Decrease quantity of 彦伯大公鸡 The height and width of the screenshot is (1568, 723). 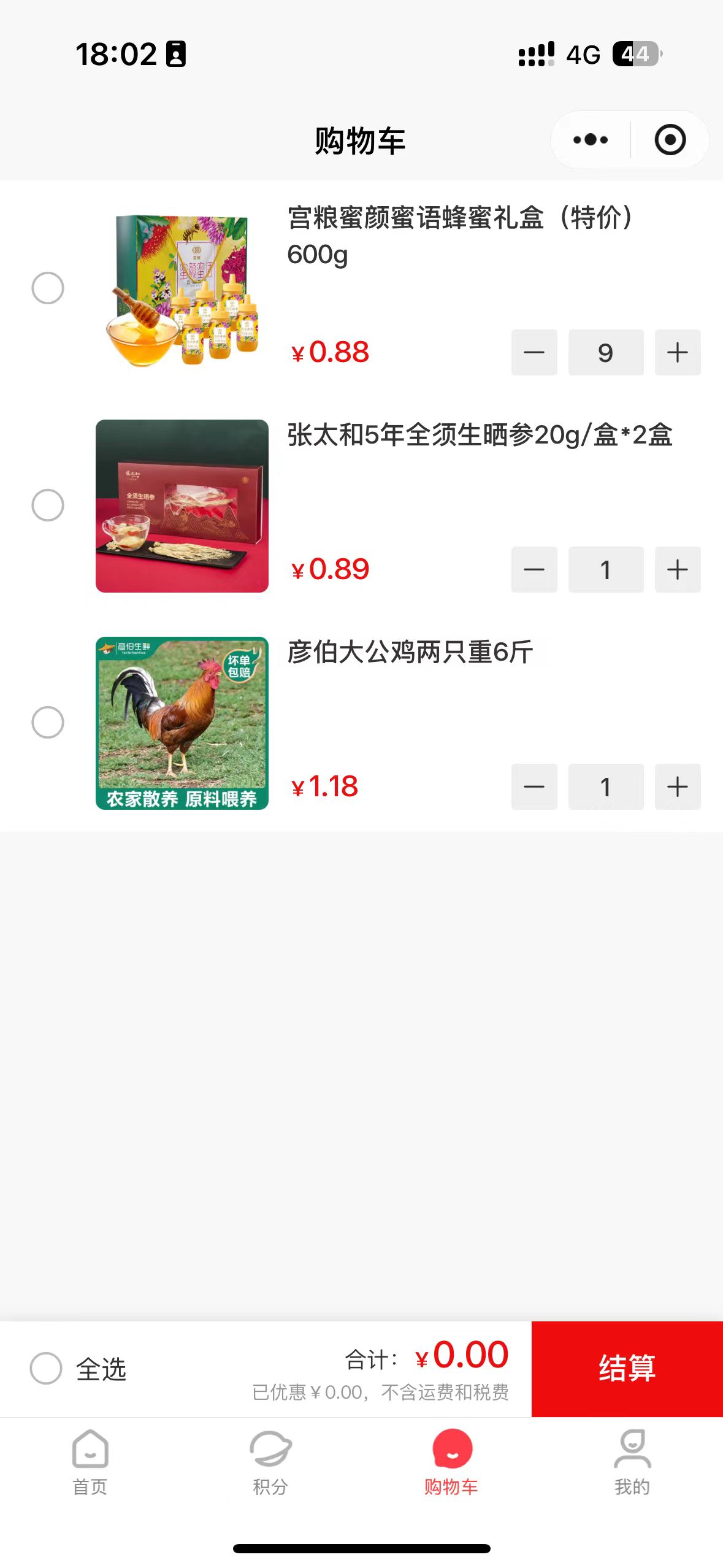(x=534, y=787)
